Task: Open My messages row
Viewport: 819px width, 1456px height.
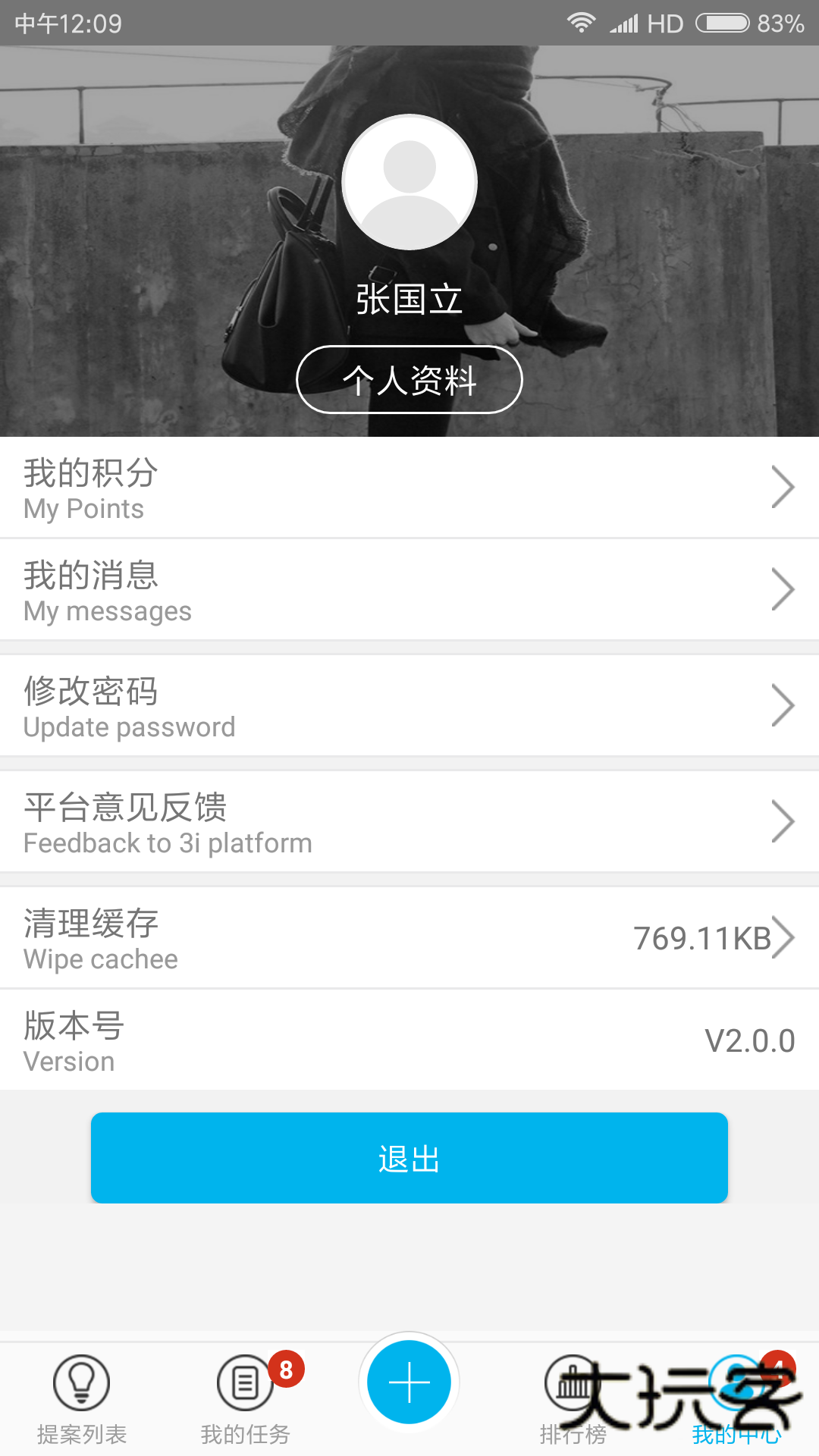Action: point(409,590)
